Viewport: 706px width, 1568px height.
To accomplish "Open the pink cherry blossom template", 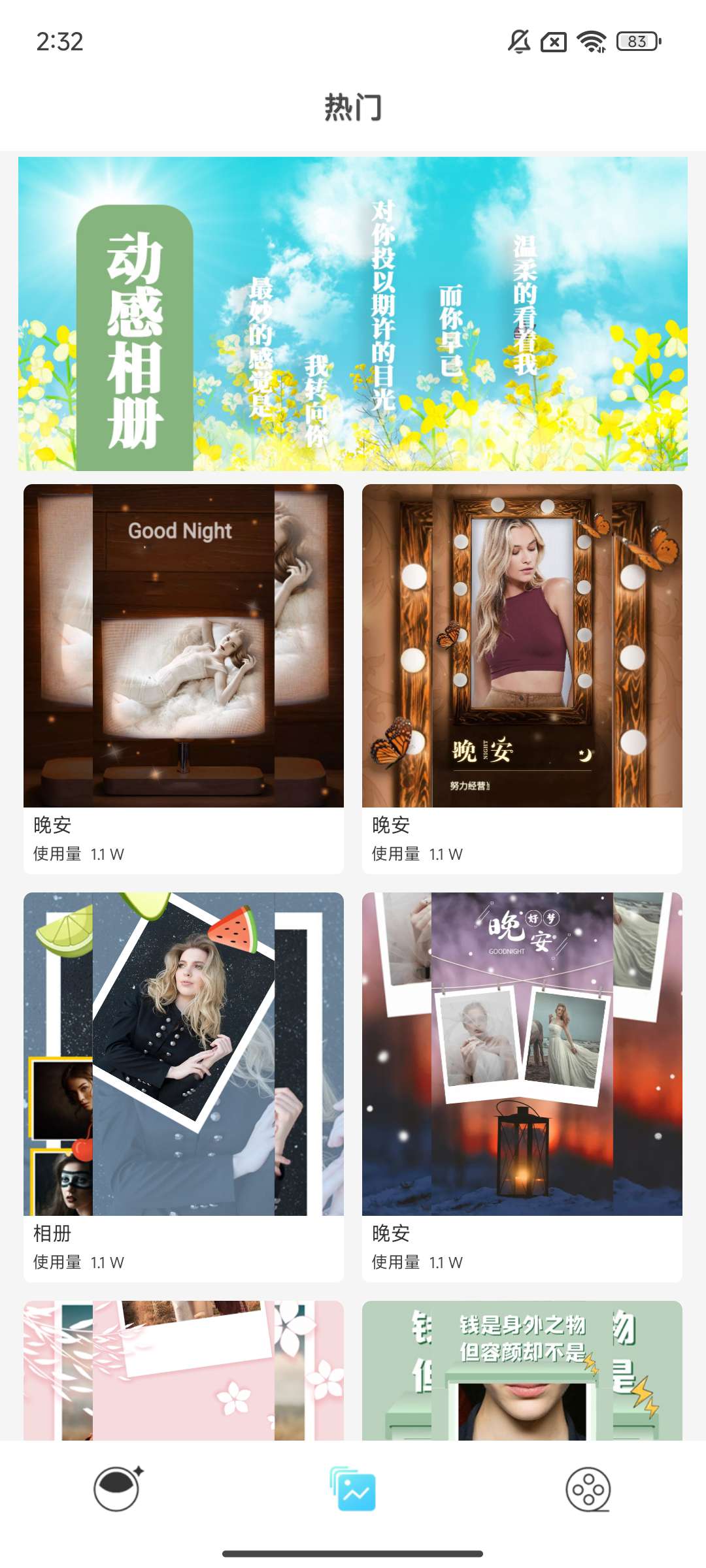I will point(184,1372).
